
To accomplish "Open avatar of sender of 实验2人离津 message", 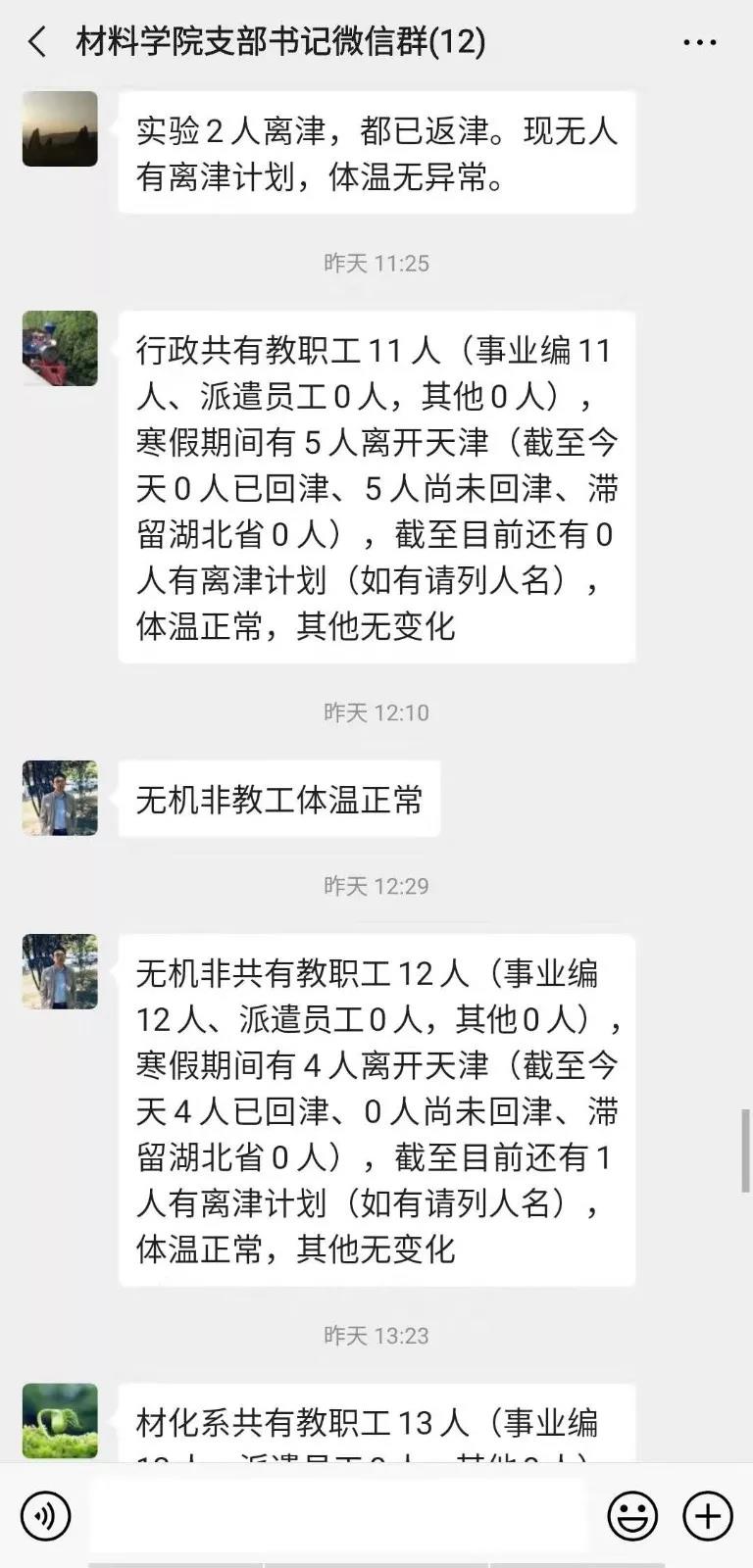I will coord(60,129).
